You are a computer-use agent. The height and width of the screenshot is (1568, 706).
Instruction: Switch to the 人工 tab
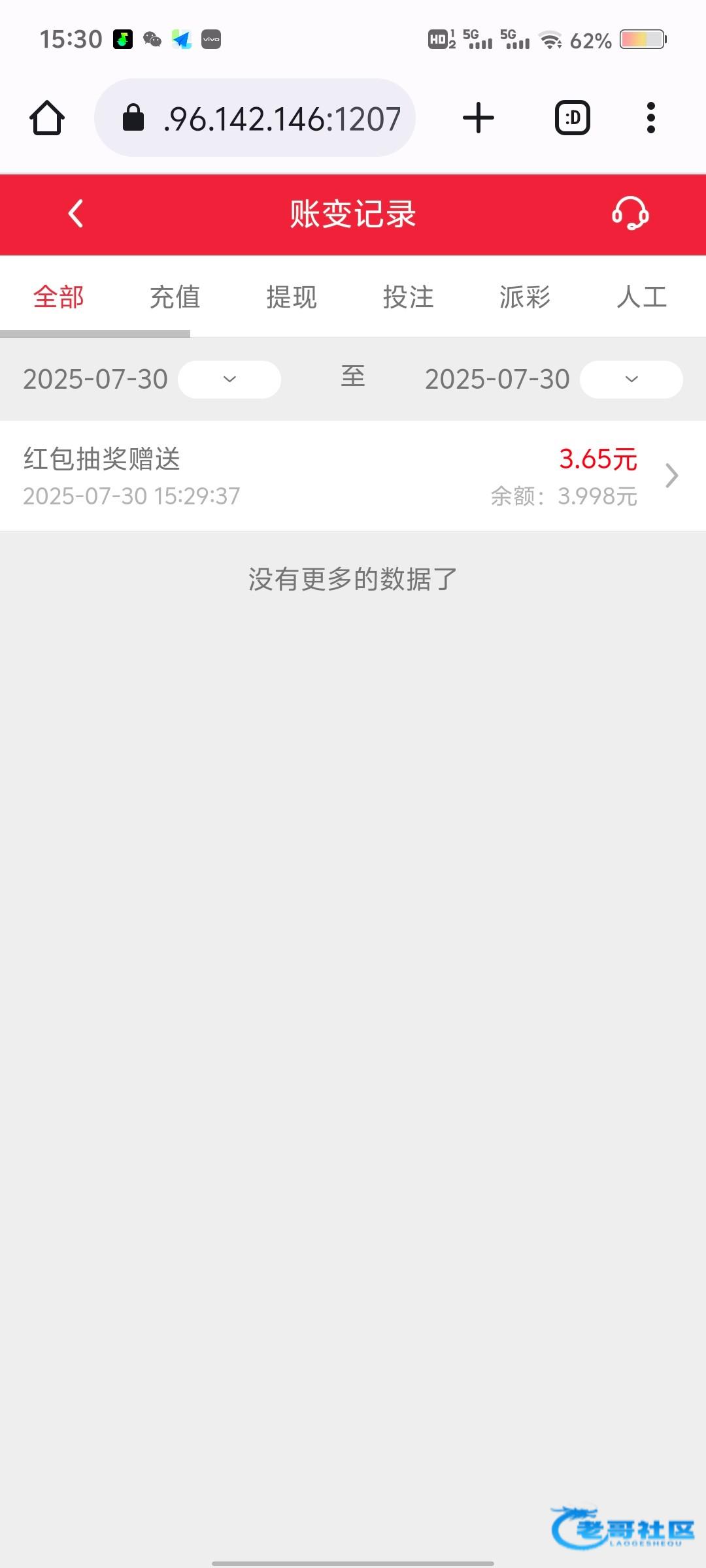(641, 297)
